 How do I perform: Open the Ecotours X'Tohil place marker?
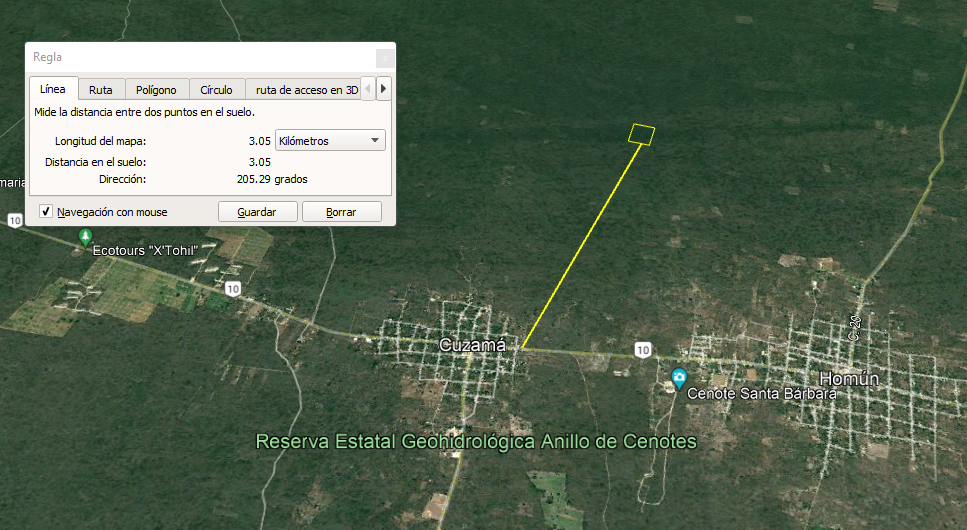click(x=86, y=237)
